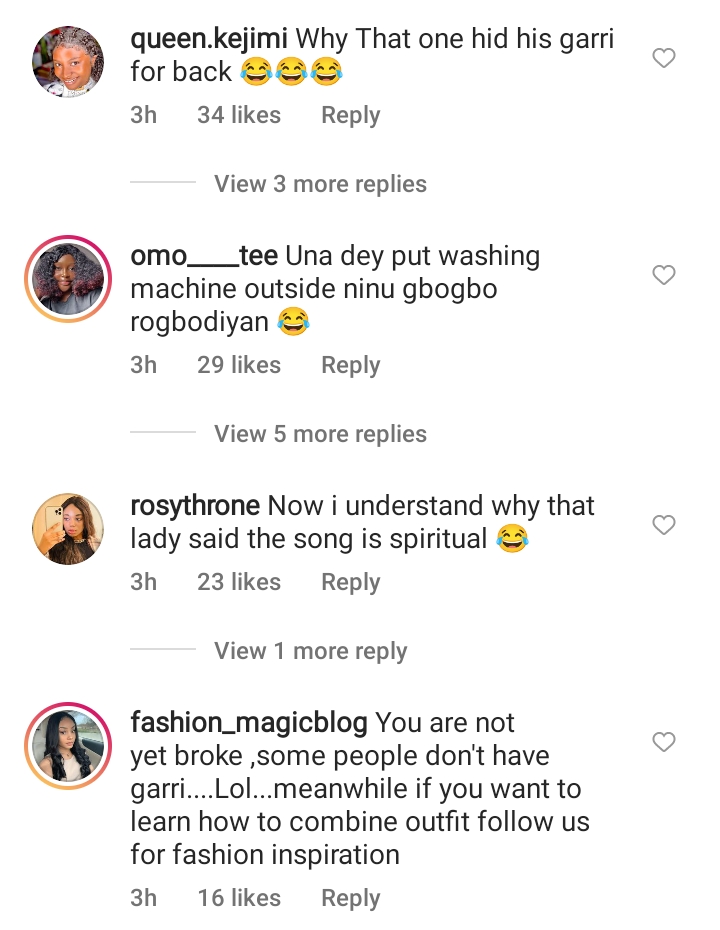Like queen.kejimi's comment
This screenshot has height=930, width=720.
click(x=664, y=59)
